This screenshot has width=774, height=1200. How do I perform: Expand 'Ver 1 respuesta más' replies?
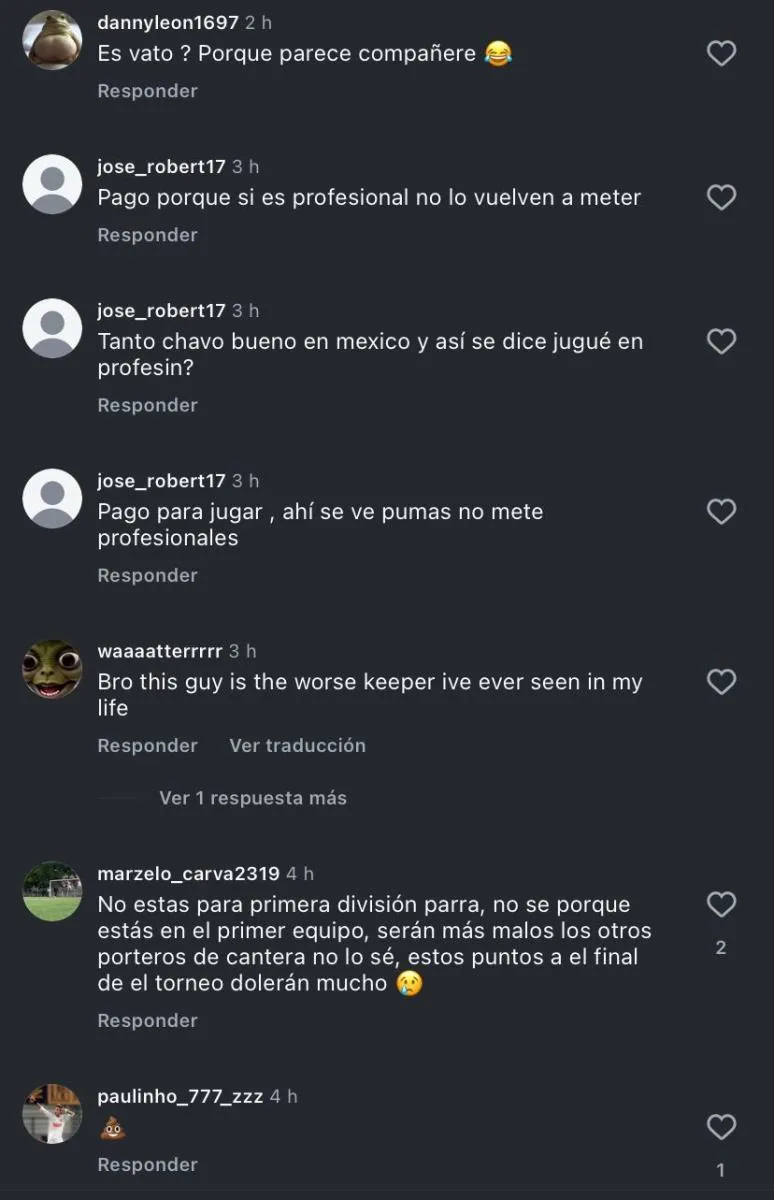[252, 798]
